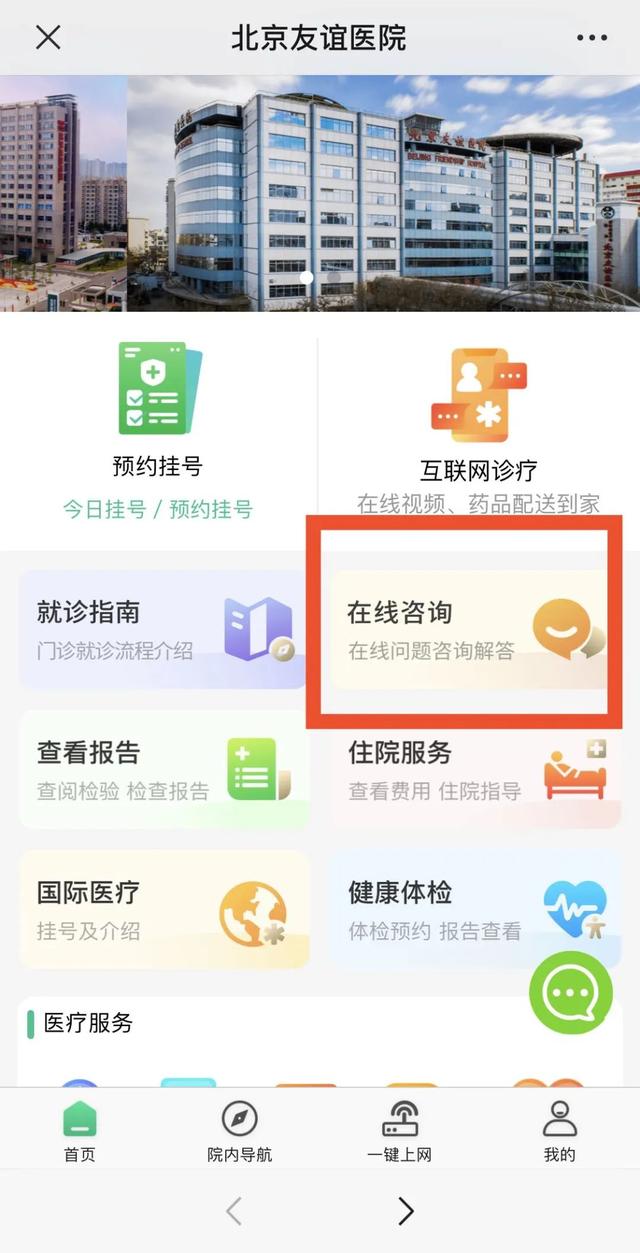Viewport: 640px width, 1253px height.
Task: Go back with the browser arrow
Action: click(x=234, y=1211)
